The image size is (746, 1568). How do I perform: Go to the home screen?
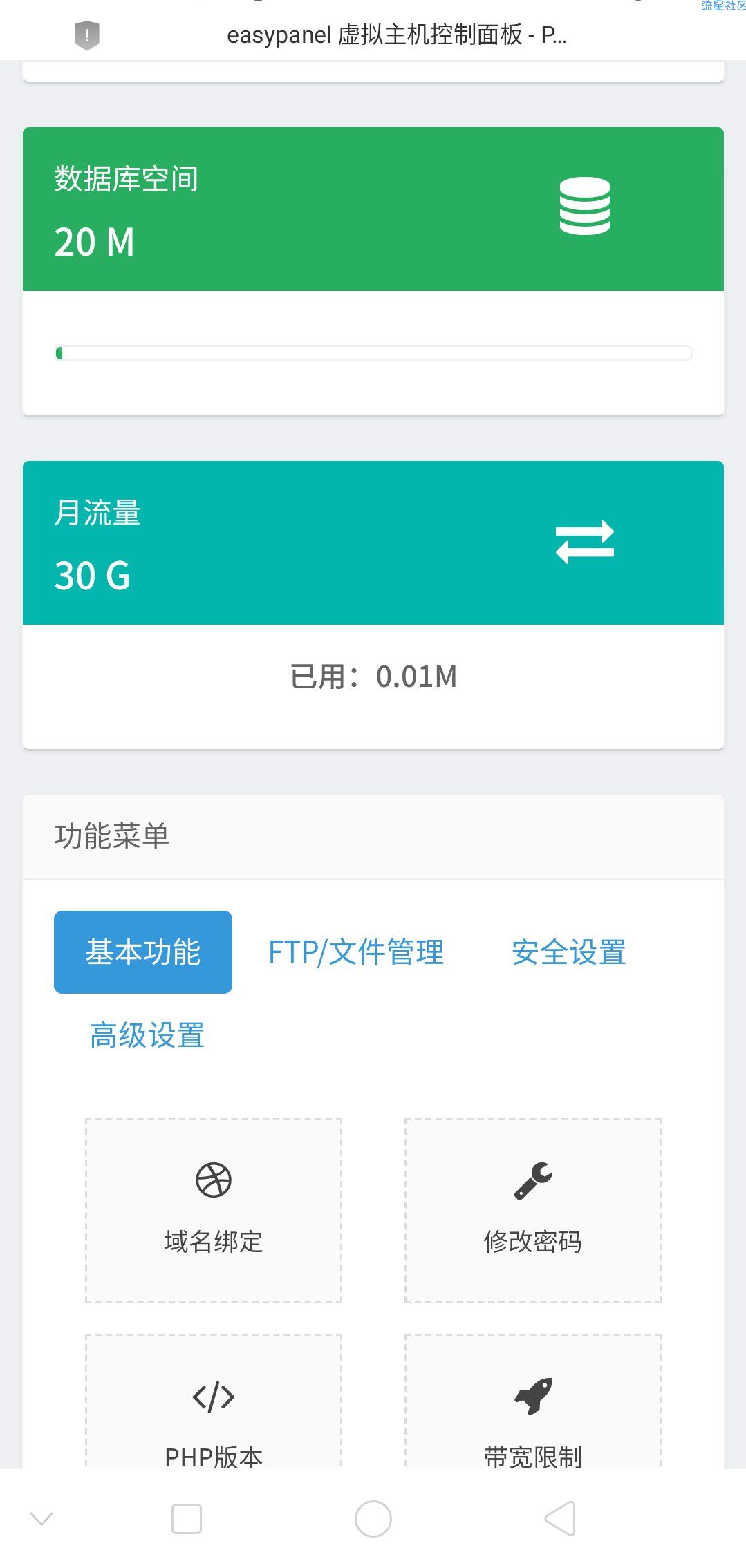click(373, 1518)
